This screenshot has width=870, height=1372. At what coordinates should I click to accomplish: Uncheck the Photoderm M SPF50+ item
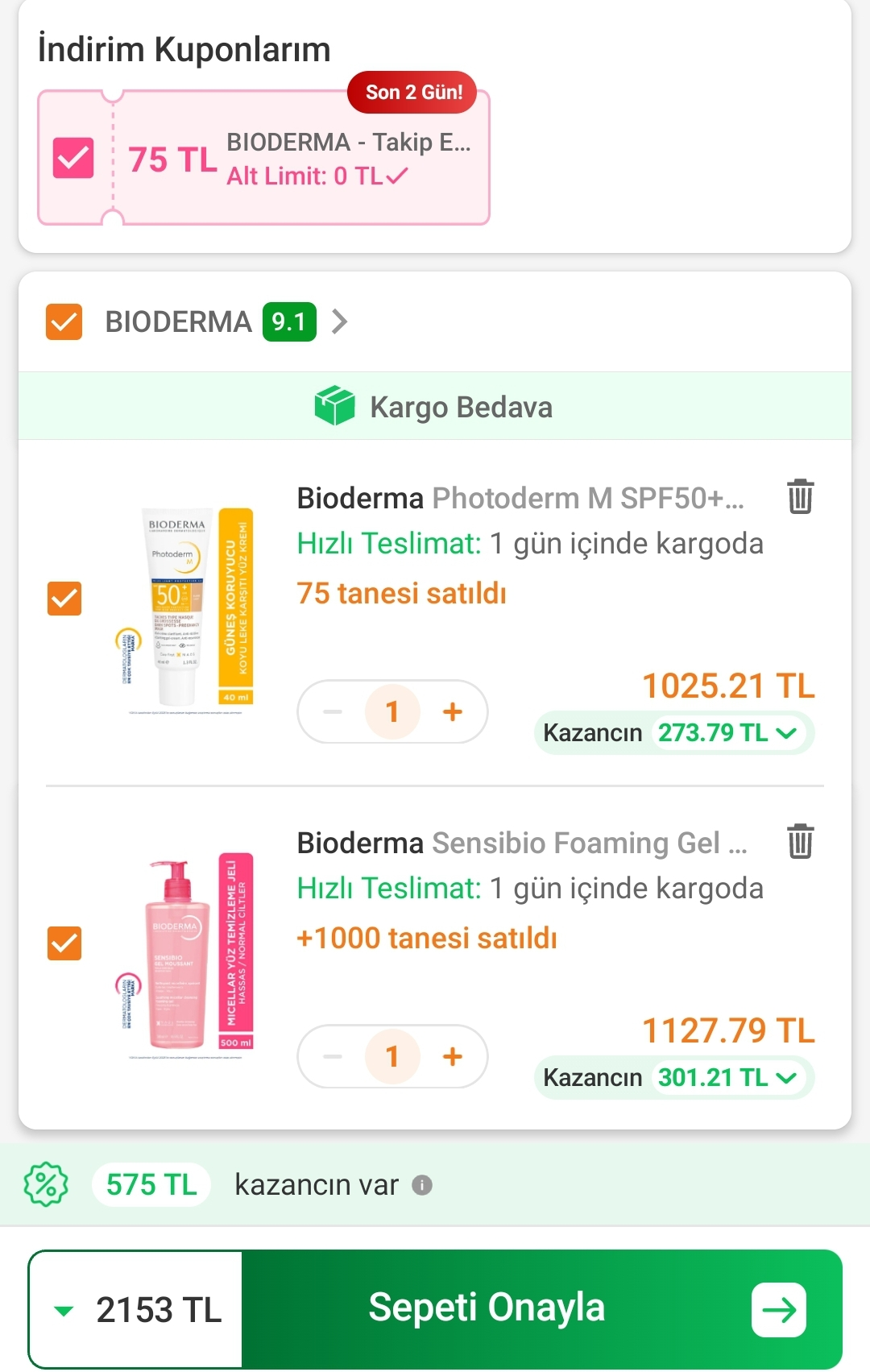point(64,599)
